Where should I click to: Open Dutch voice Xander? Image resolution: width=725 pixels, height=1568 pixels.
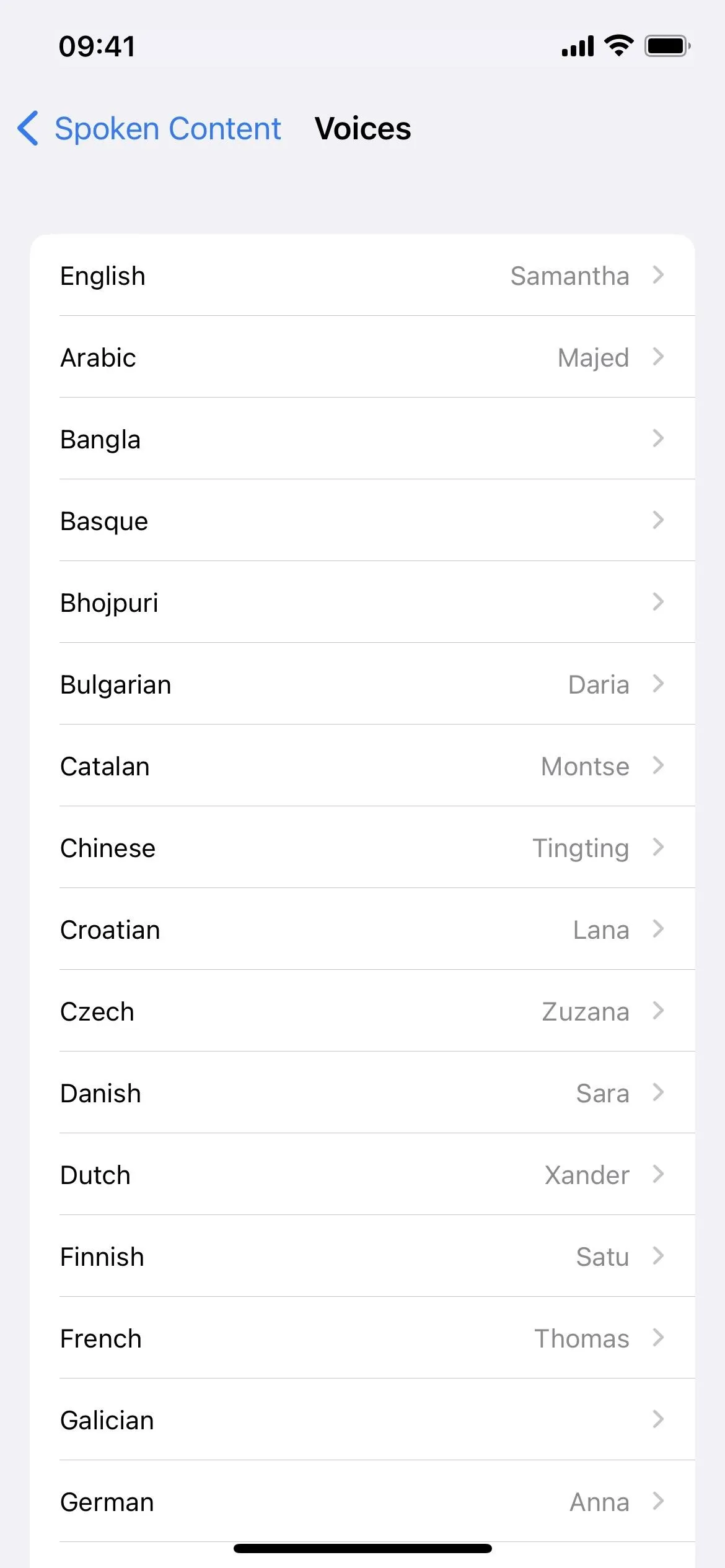pos(362,1174)
